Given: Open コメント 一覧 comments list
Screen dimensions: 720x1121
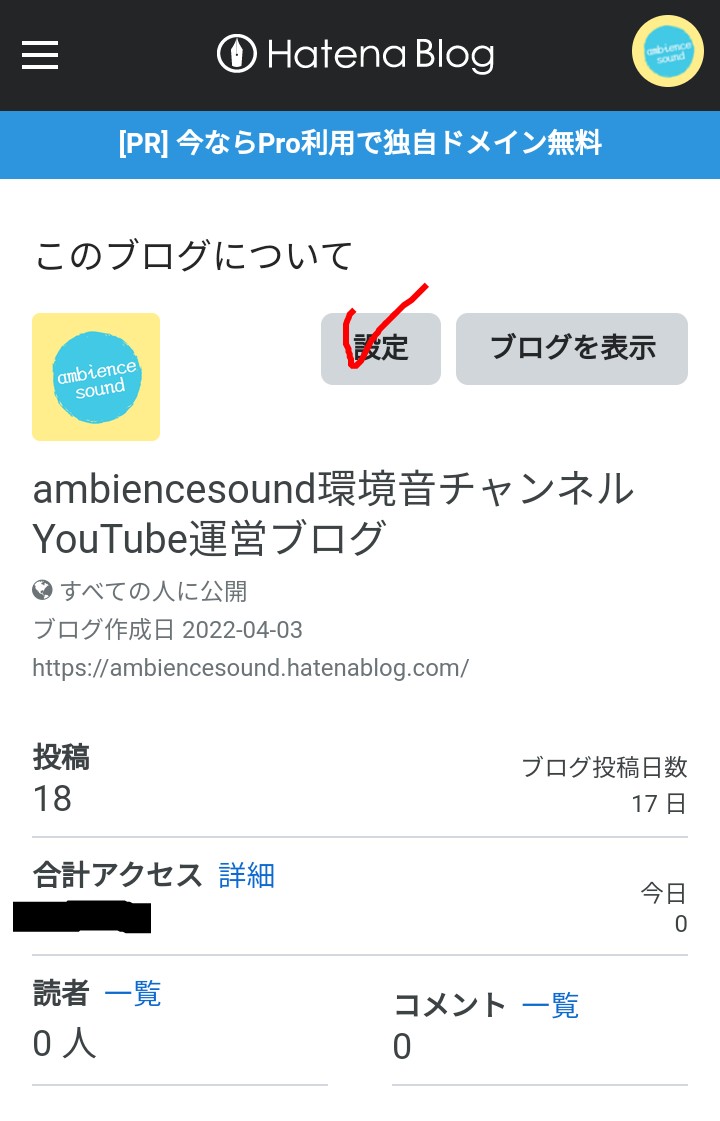Looking at the screenshot, I should coord(550,1005).
